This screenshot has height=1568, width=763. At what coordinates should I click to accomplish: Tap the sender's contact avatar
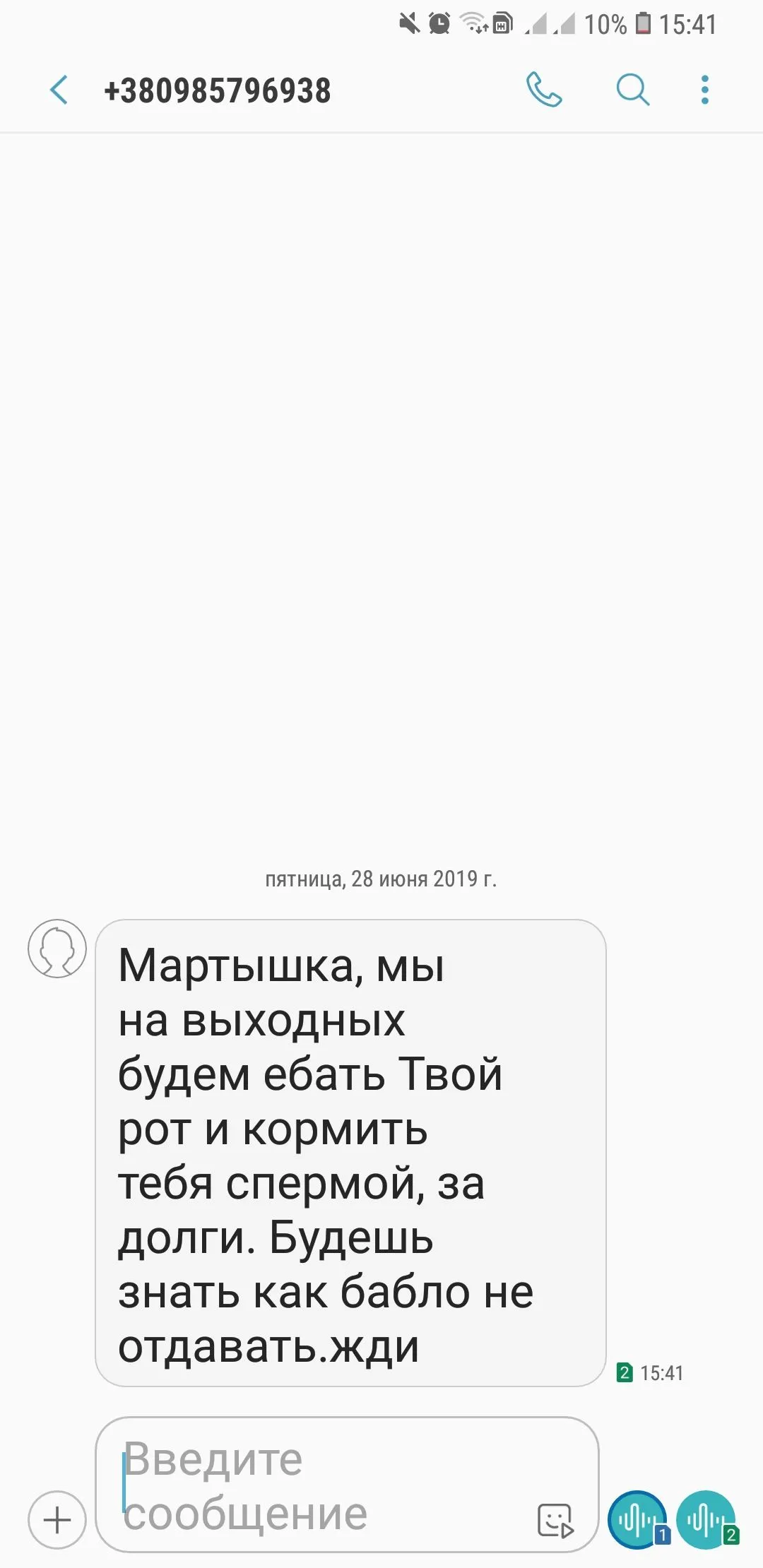coord(57,949)
